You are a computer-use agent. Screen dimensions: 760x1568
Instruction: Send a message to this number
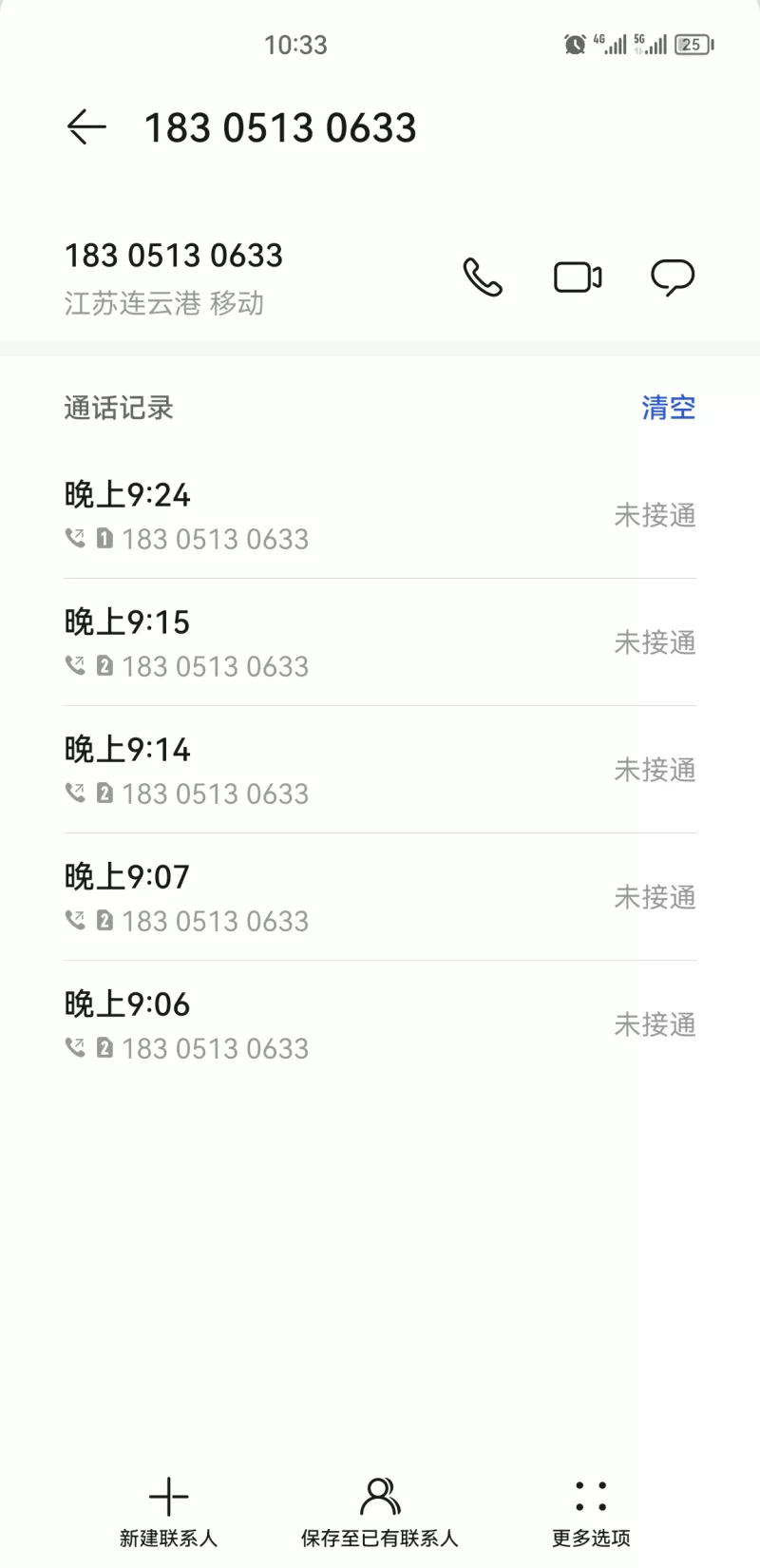tap(673, 277)
